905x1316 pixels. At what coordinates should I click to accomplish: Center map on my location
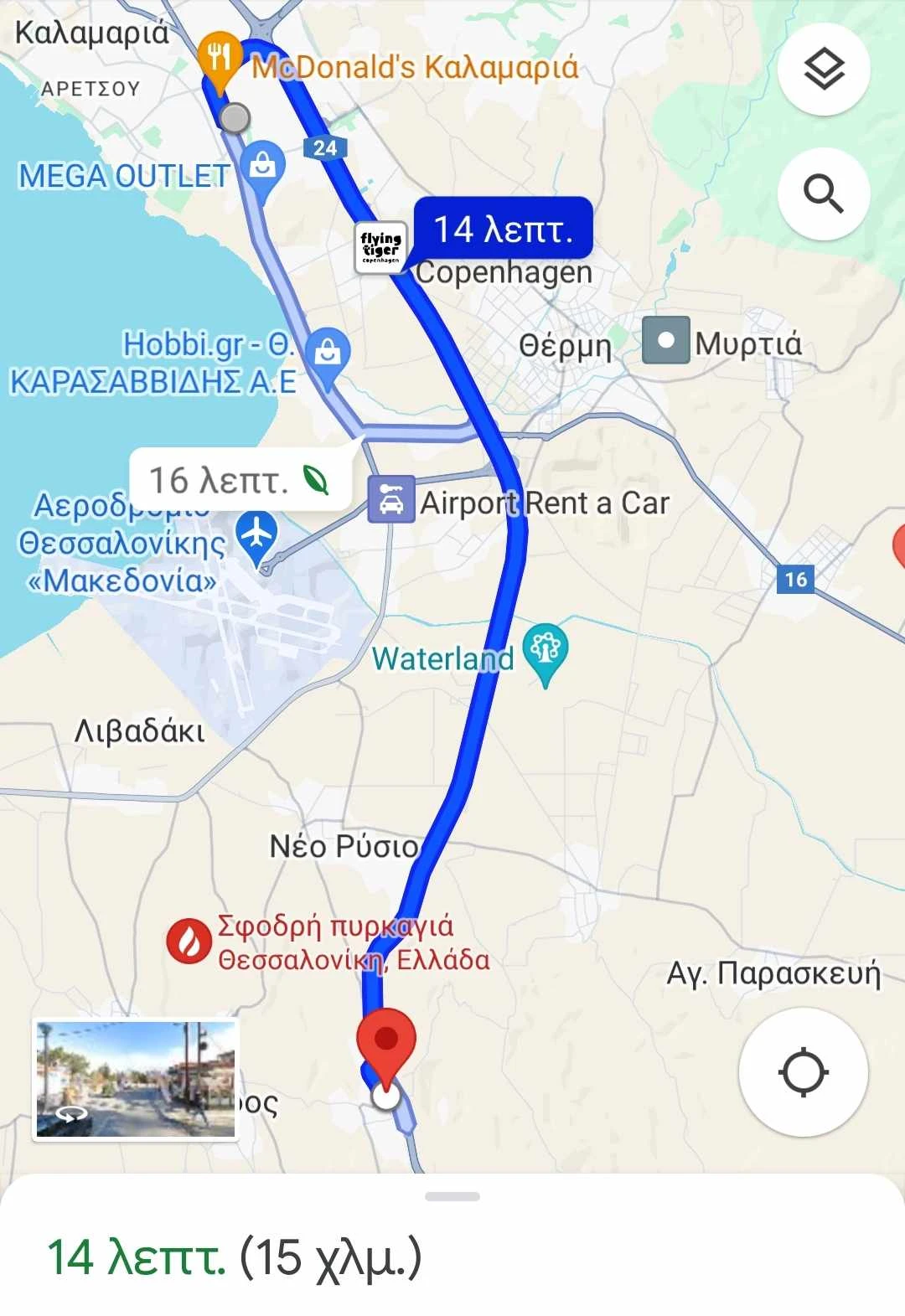(803, 1072)
